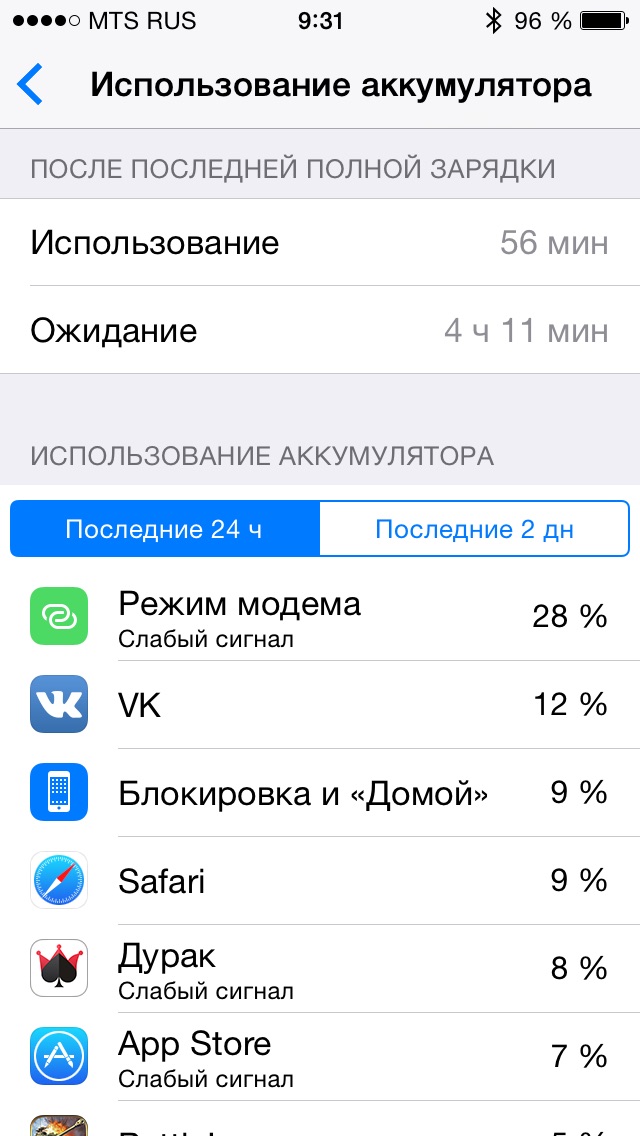640x1136 pixels.
Task: Go back using the blue arrow
Action: point(30,85)
